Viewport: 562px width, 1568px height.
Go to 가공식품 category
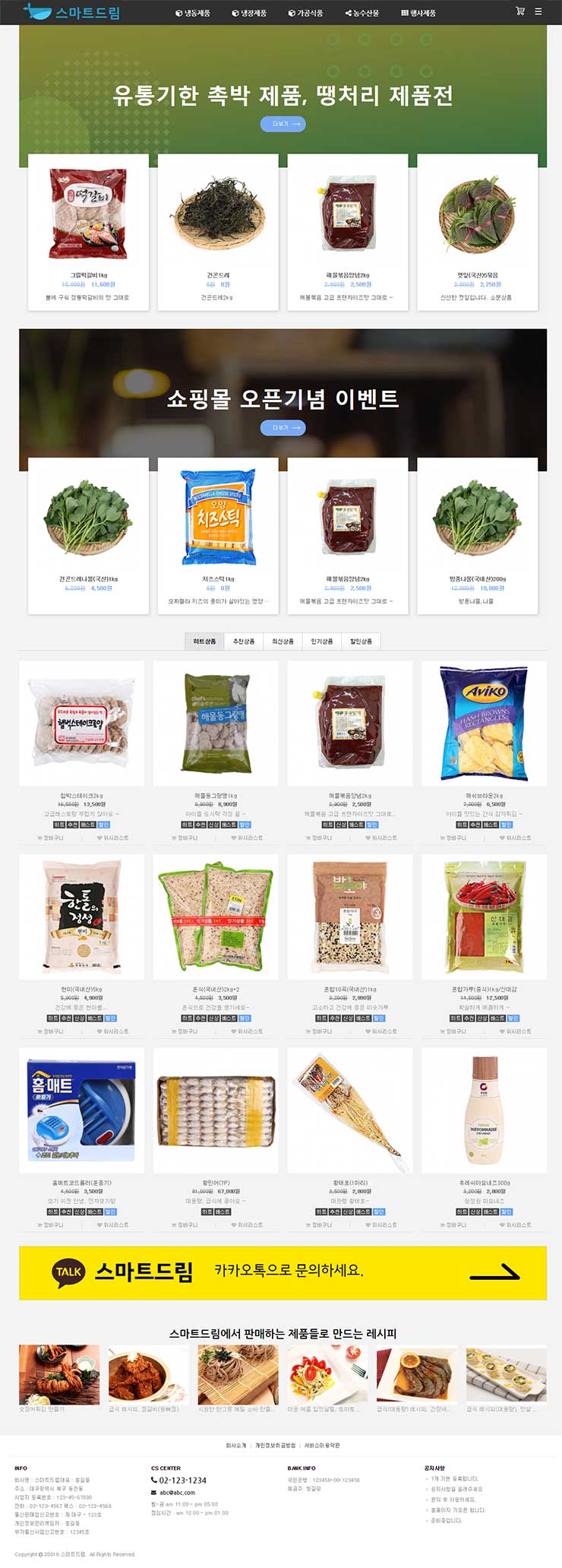click(305, 13)
